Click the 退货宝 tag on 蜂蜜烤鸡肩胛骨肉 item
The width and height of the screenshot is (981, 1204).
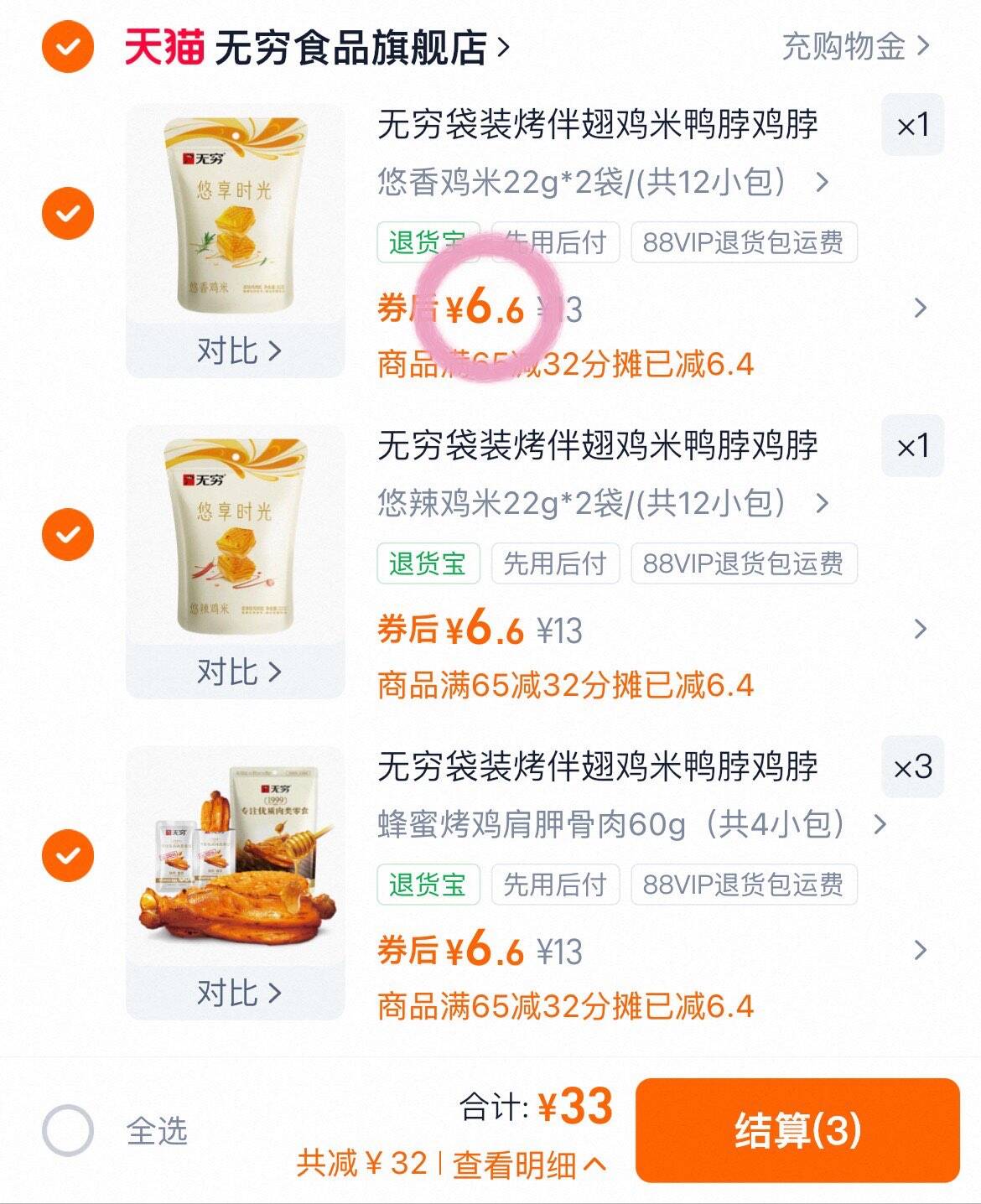tap(429, 884)
